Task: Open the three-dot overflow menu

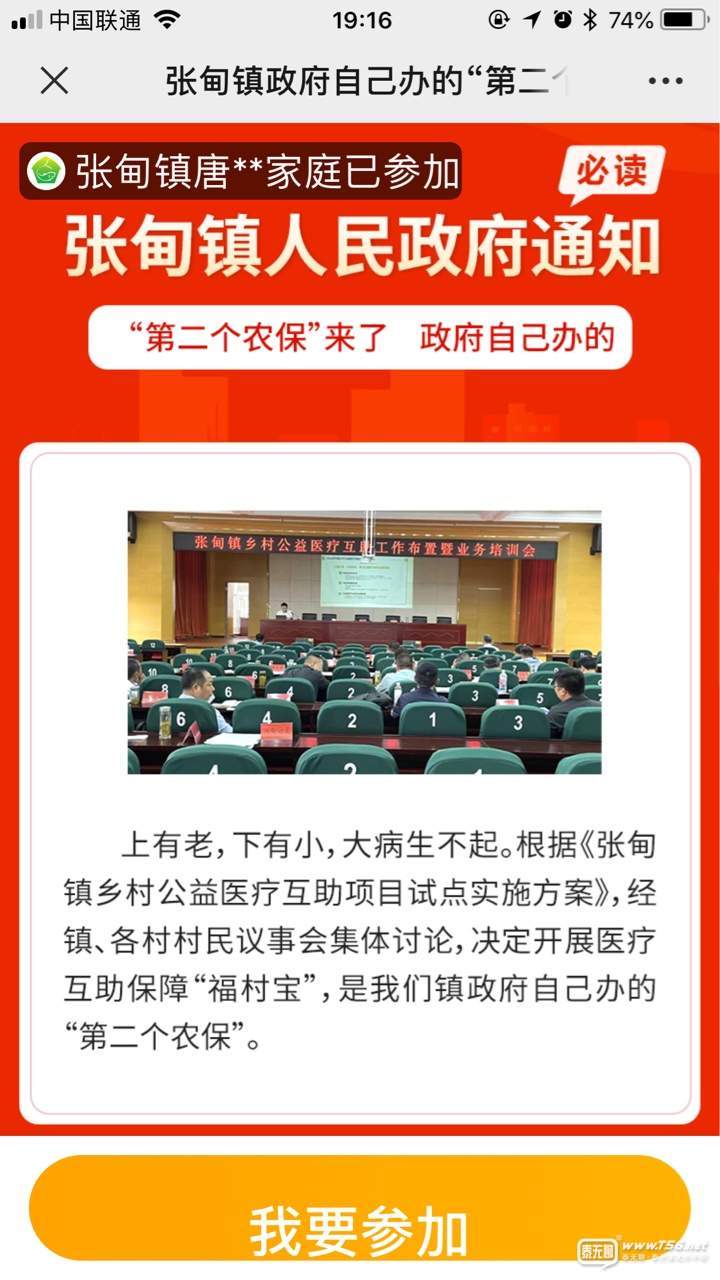Action: 665,81
